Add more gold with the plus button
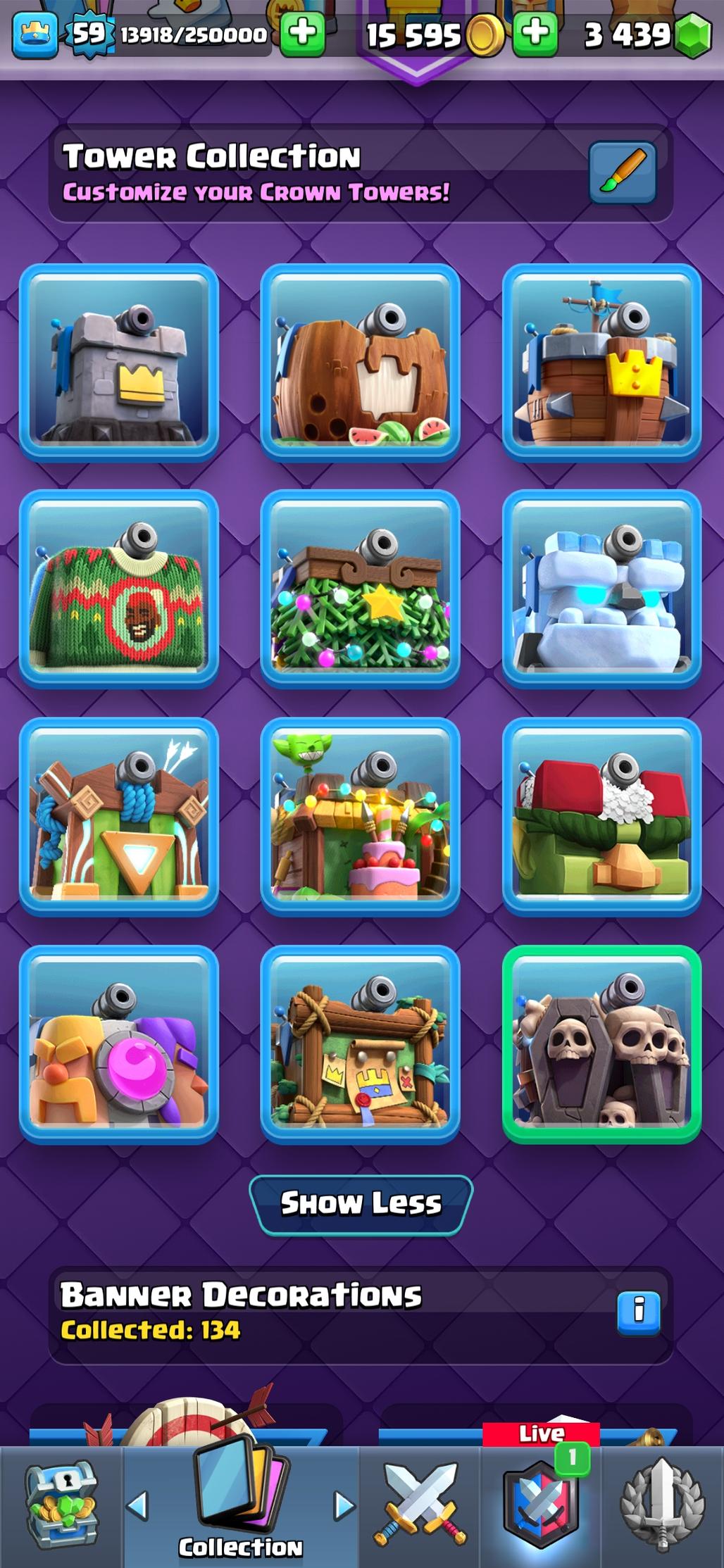Image resolution: width=724 pixels, height=1568 pixels. pyautogui.click(x=535, y=33)
